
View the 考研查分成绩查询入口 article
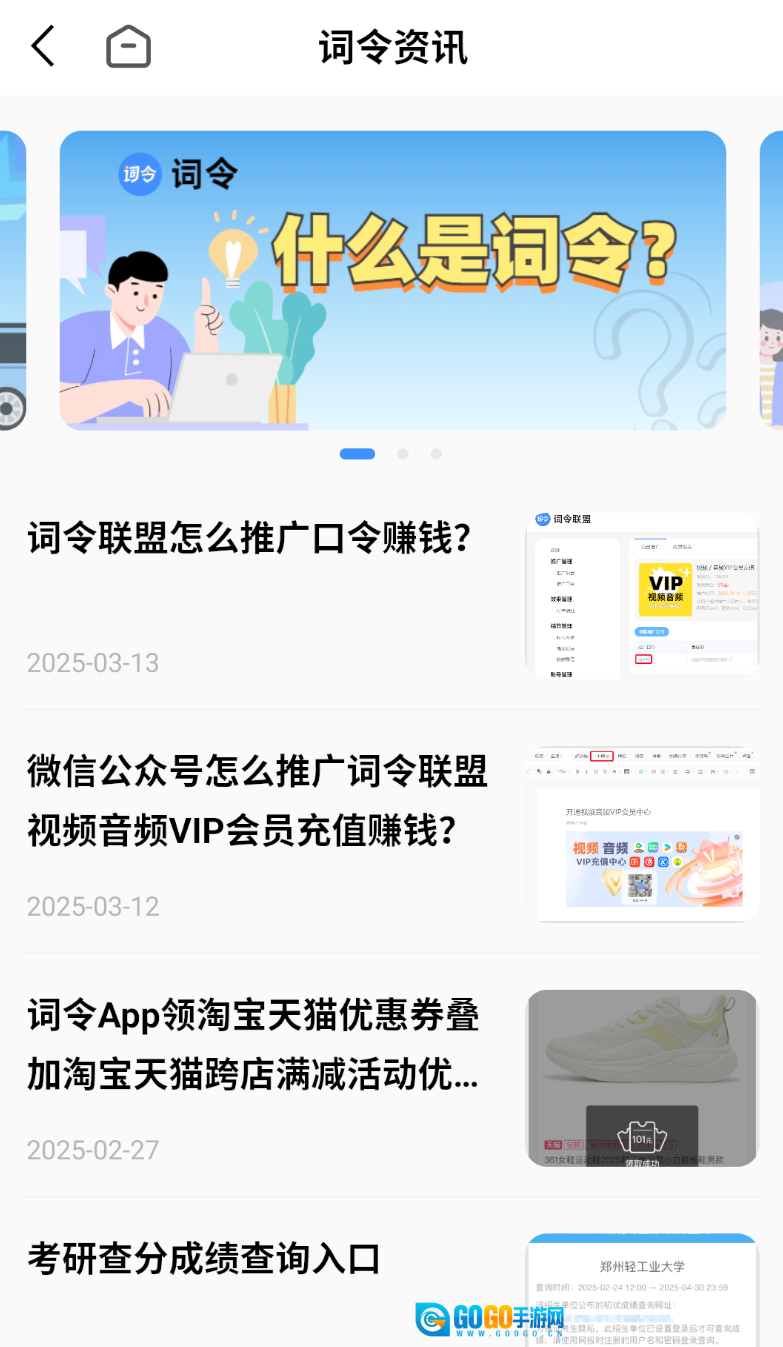tap(204, 1258)
